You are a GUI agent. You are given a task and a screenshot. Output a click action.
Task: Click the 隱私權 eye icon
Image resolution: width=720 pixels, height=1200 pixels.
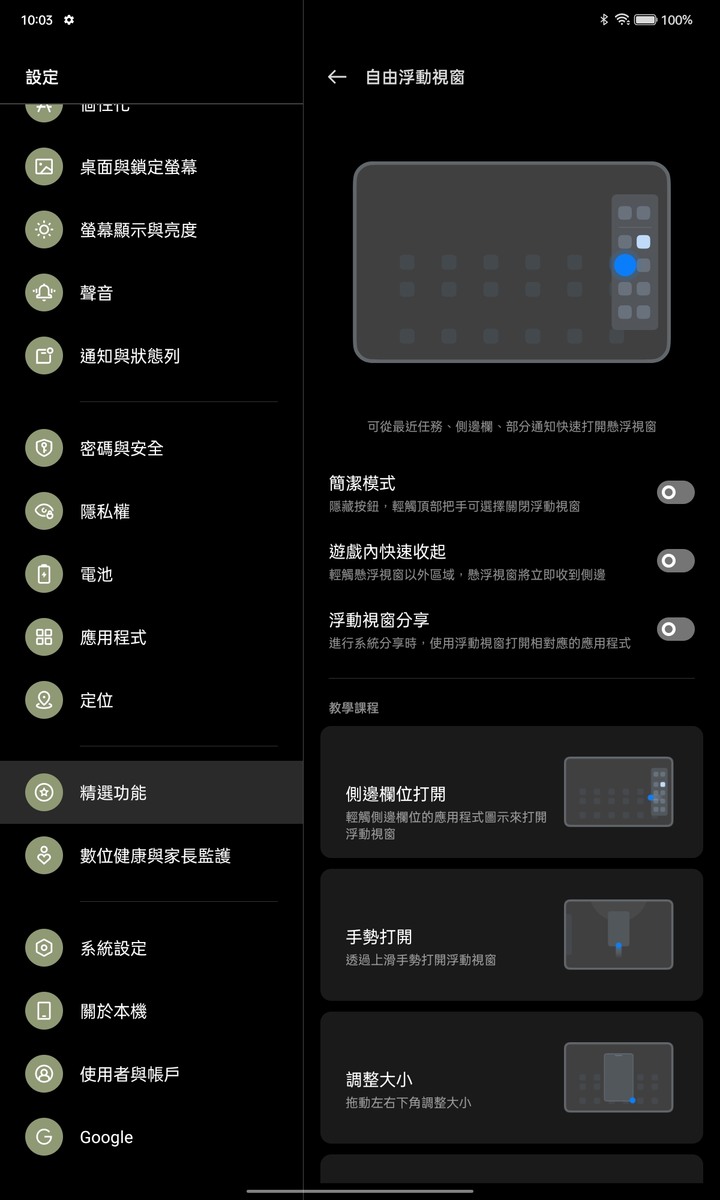click(43, 511)
